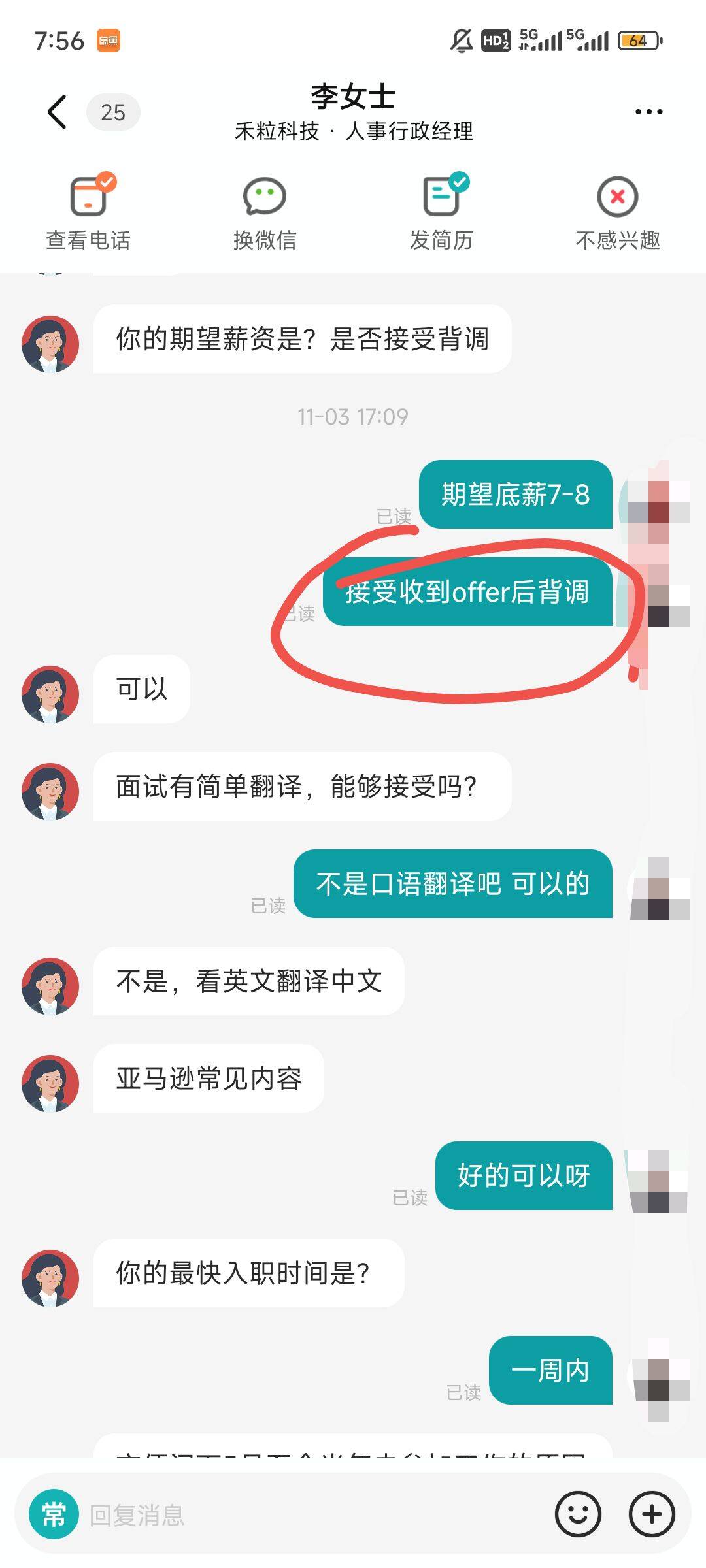View 李女士's profile from the header name

coord(353,98)
